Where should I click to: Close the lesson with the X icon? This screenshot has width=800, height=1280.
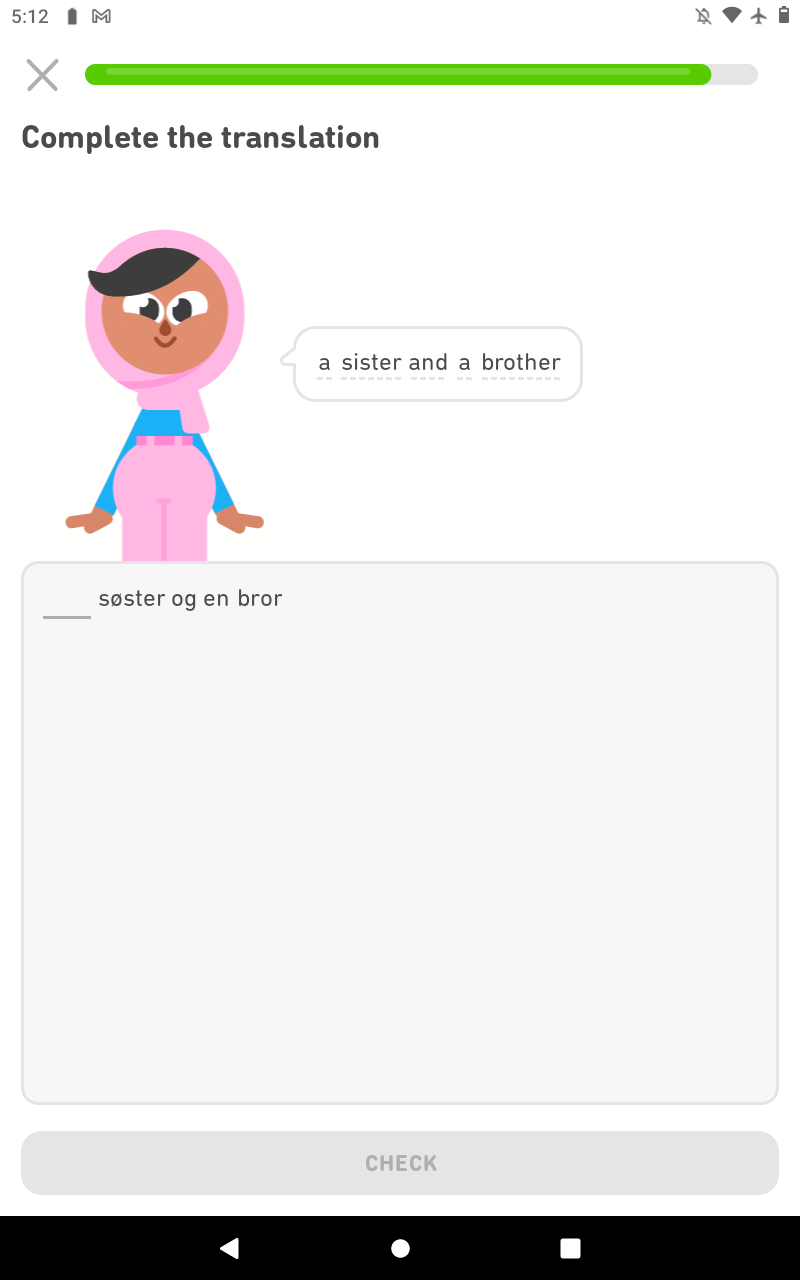click(42, 75)
